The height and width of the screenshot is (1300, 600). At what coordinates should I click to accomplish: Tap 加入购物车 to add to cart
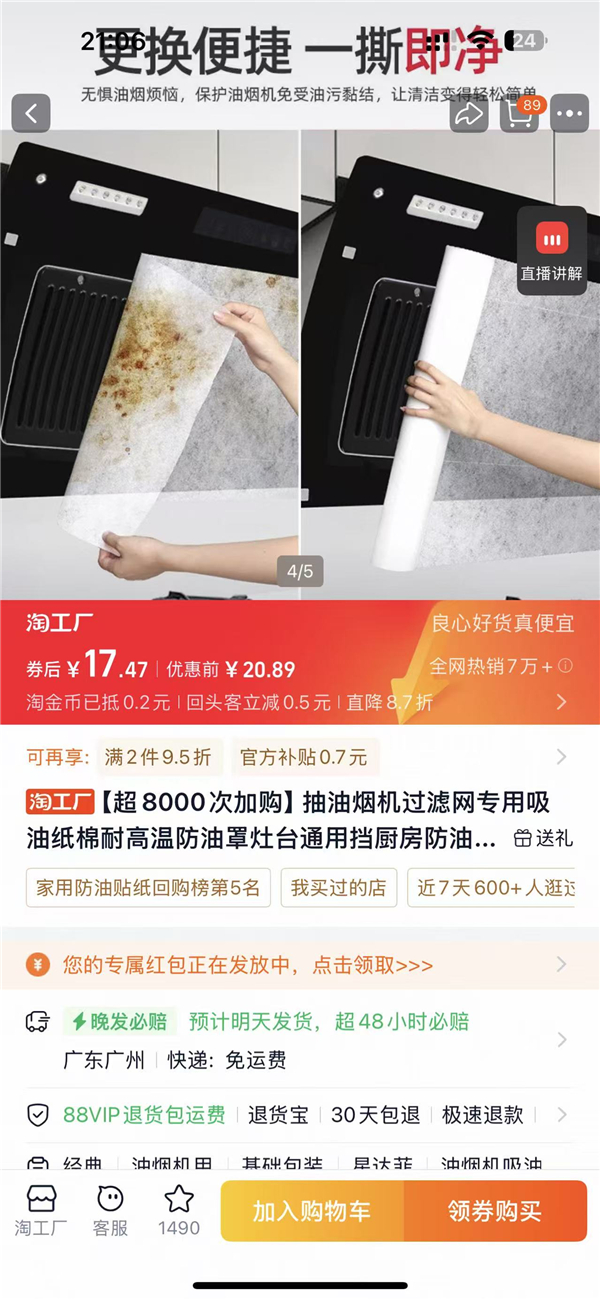pos(313,1211)
